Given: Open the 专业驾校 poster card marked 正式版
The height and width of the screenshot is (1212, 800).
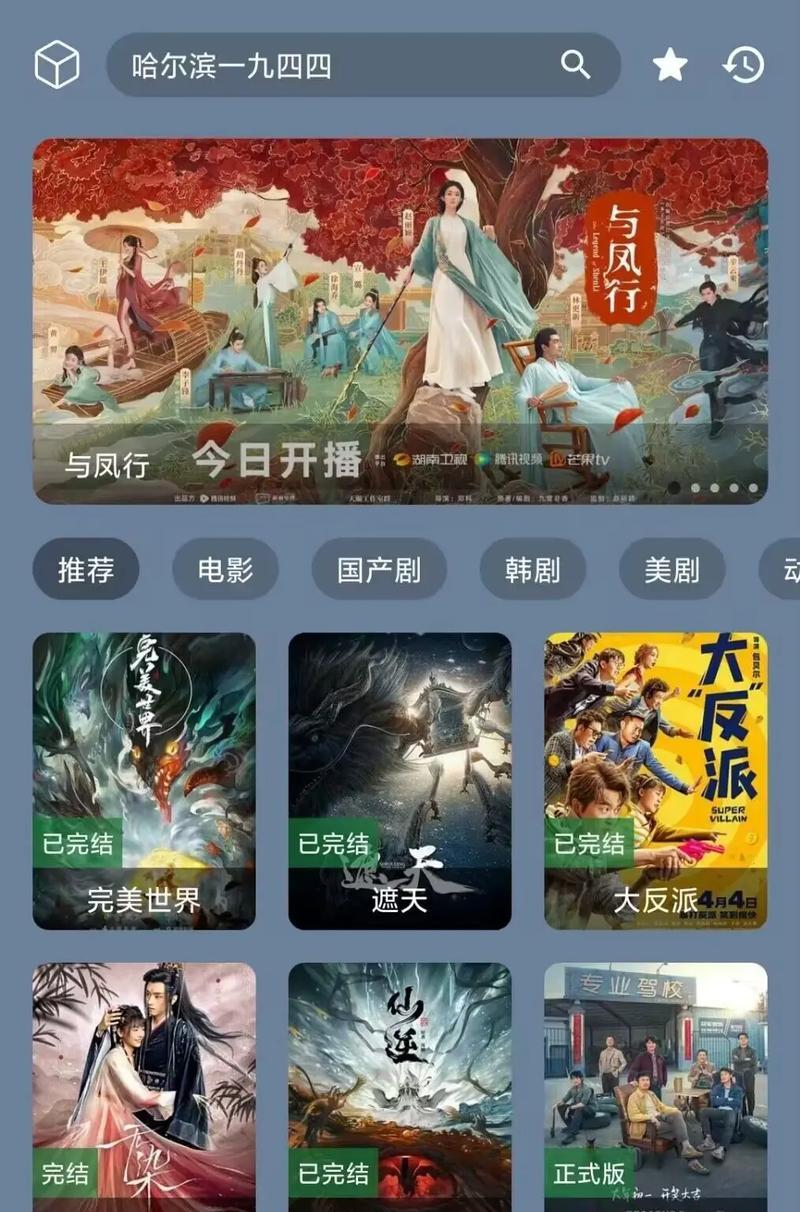Looking at the screenshot, I should tap(656, 1085).
